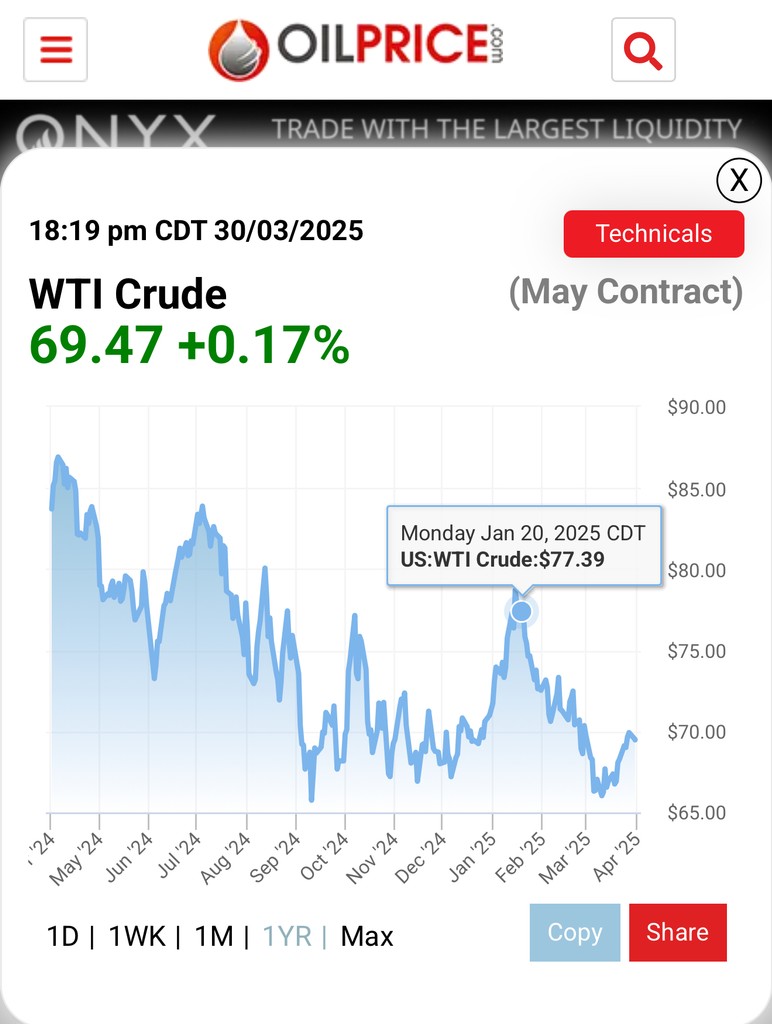
Task: Close the WTI Crude chart popup
Action: click(738, 180)
